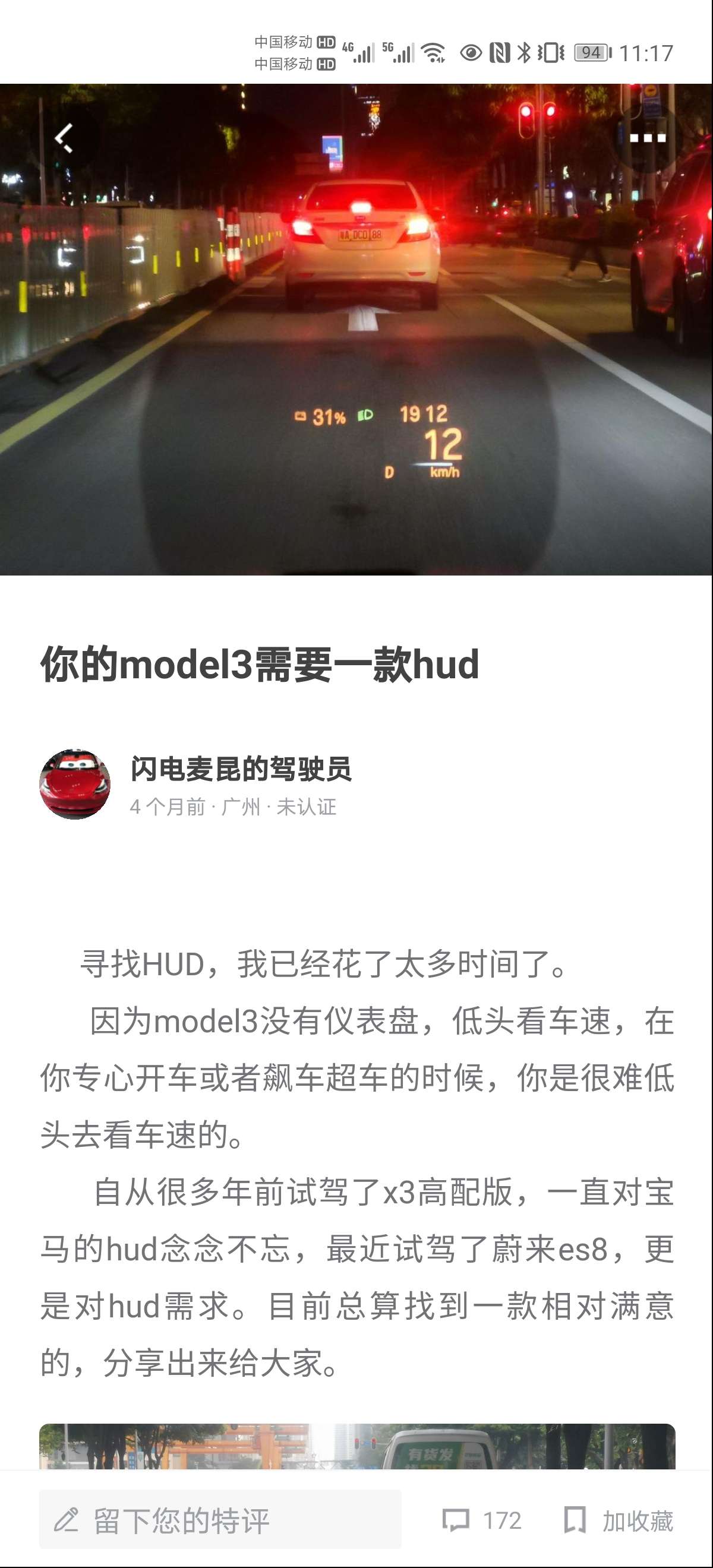Open the header HUD night-driving photo

point(356,365)
